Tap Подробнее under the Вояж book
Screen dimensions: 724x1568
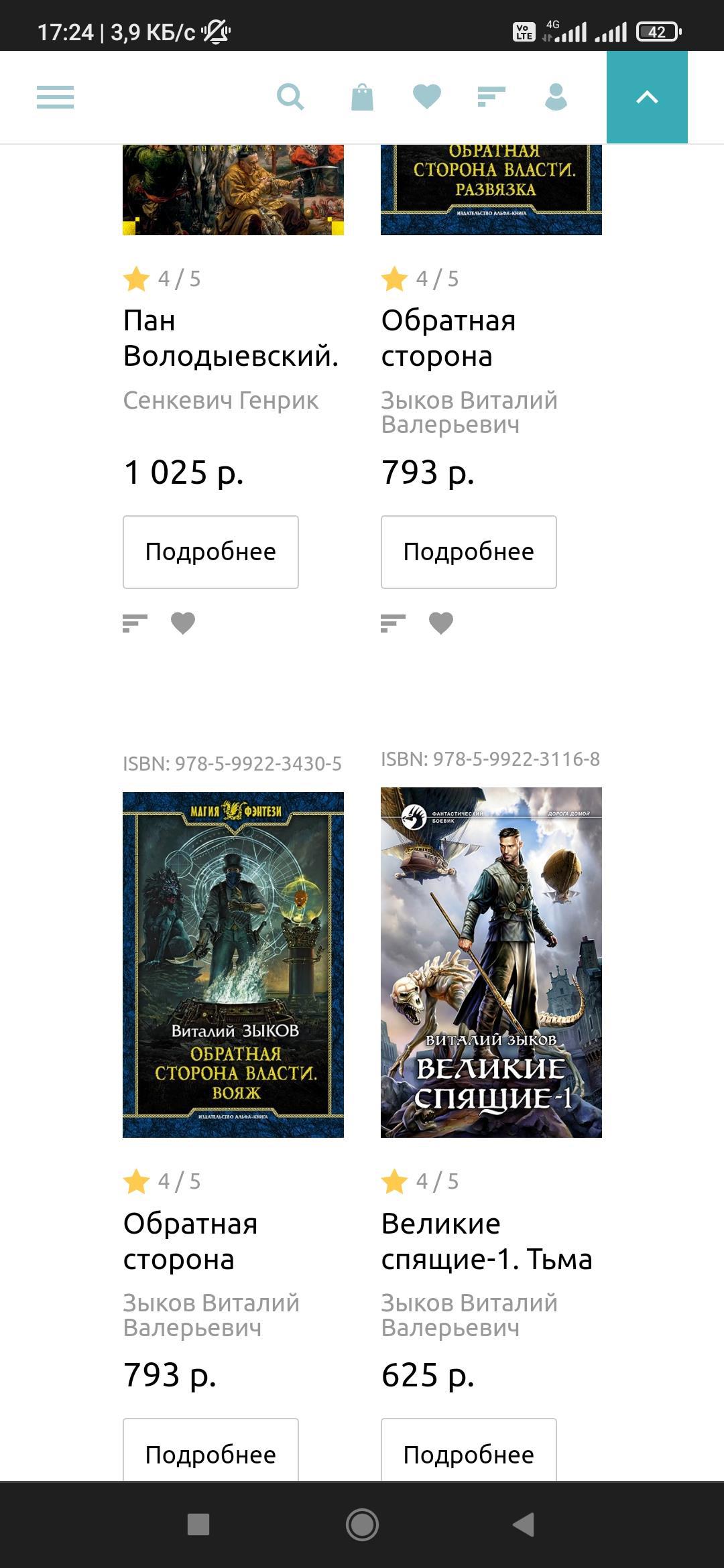210,1454
